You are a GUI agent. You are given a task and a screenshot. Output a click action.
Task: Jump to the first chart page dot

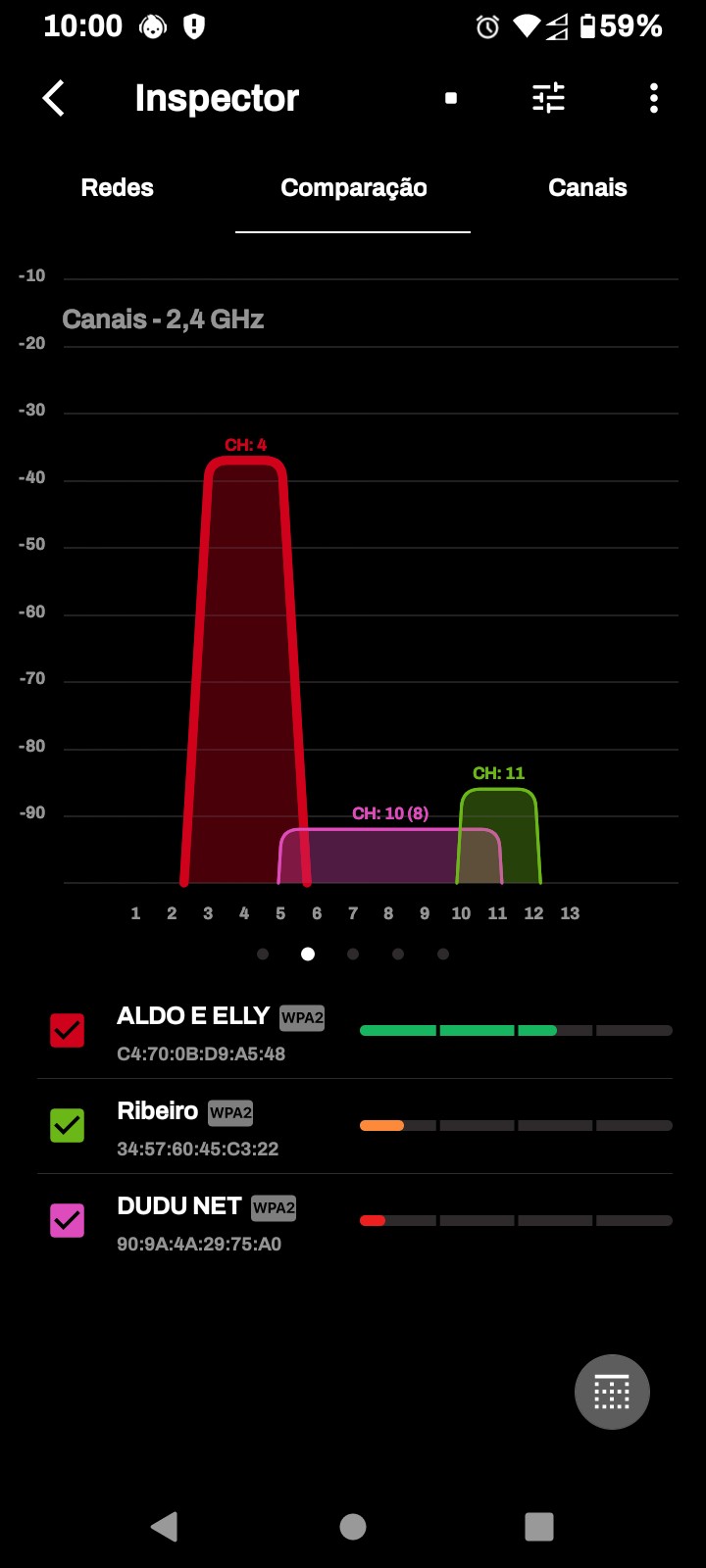pyautogui.click(x=263, y=954)
